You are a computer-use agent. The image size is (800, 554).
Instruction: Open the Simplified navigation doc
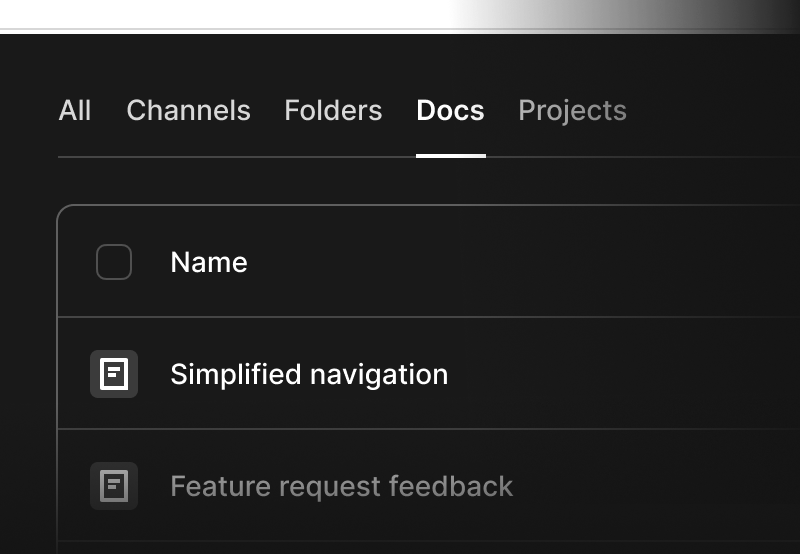[308, 375]
